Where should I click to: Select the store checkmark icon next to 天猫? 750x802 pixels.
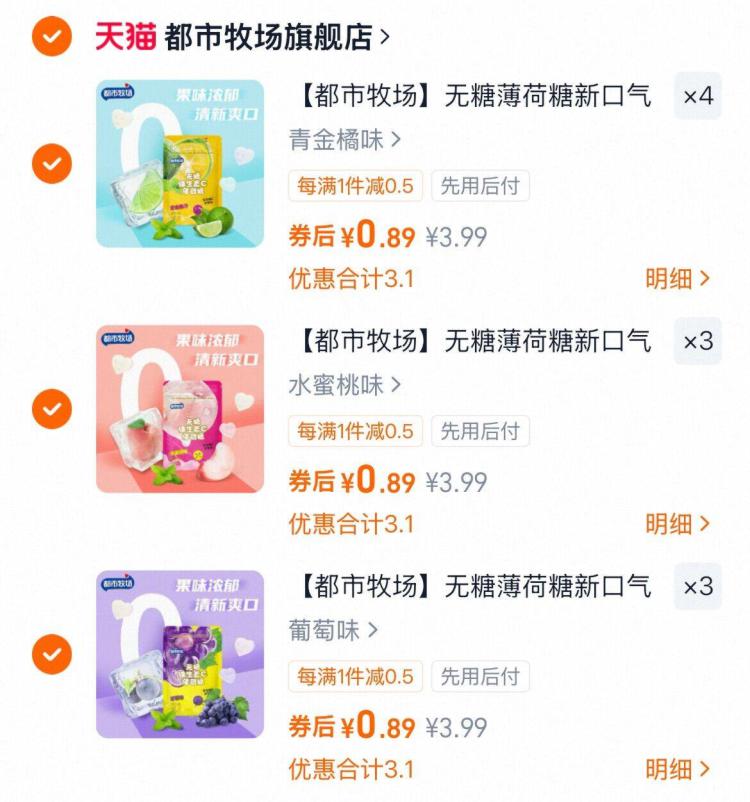tap(53, 32)
